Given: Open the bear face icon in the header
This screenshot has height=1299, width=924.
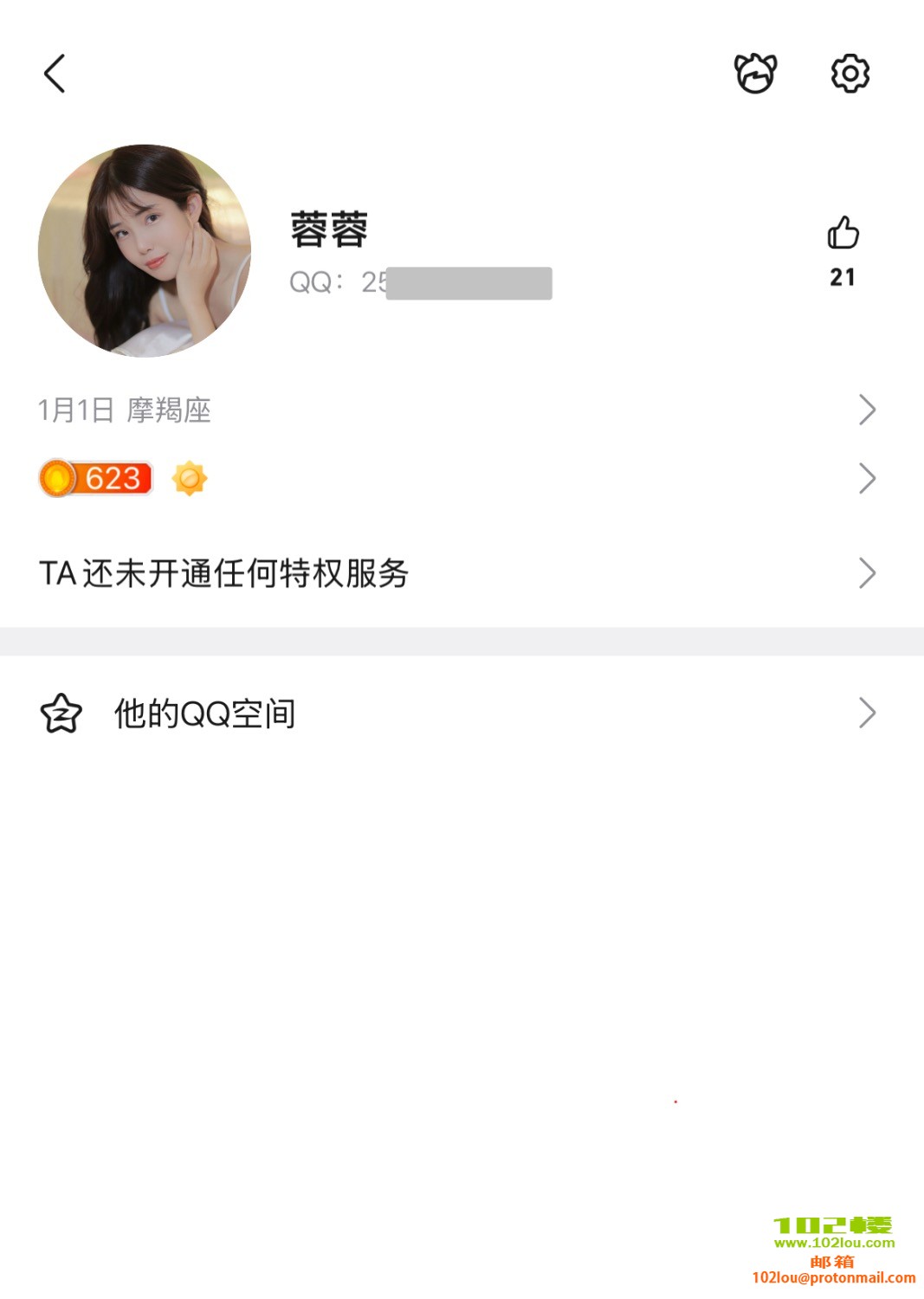Looking at the screenshot, I should coord(755,74).
